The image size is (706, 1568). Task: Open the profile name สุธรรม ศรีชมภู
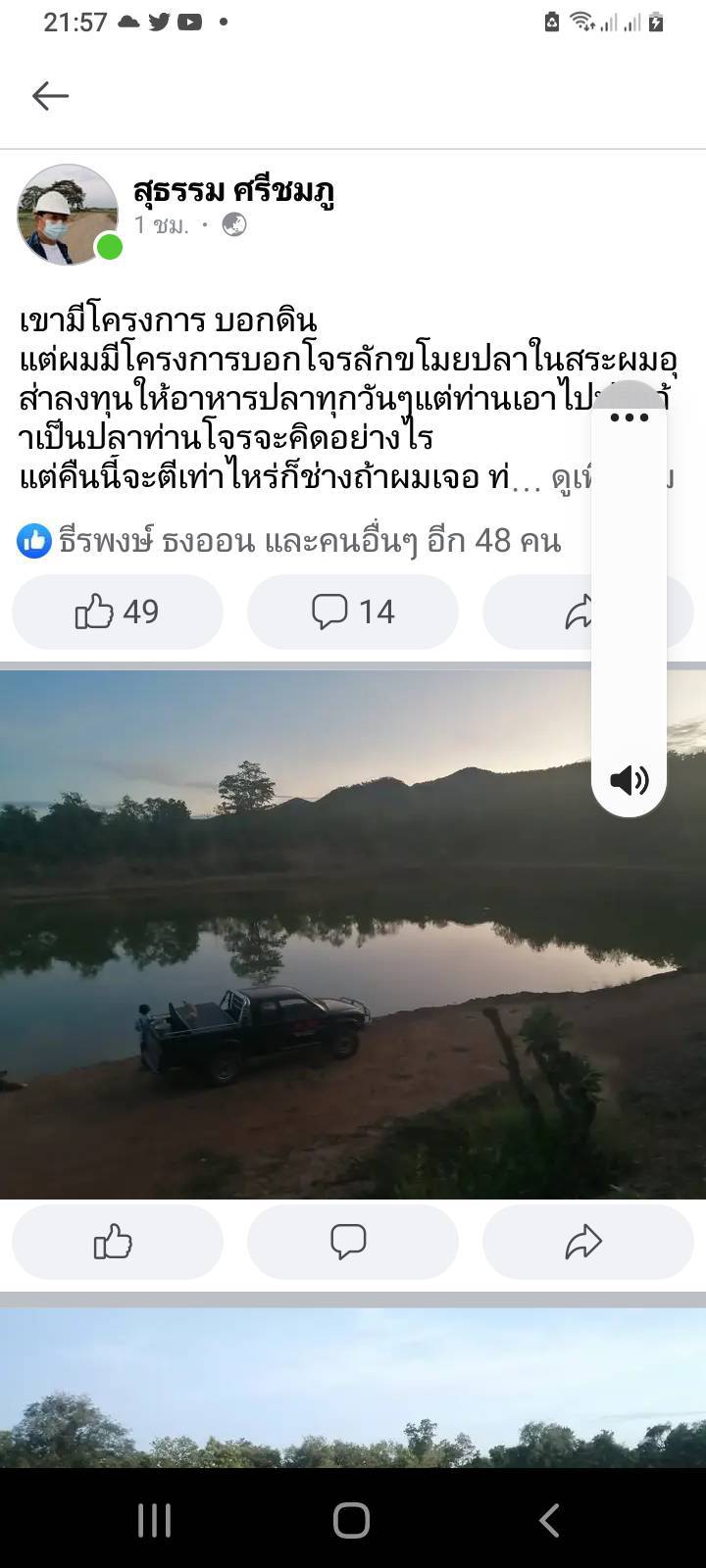point(233,190)
